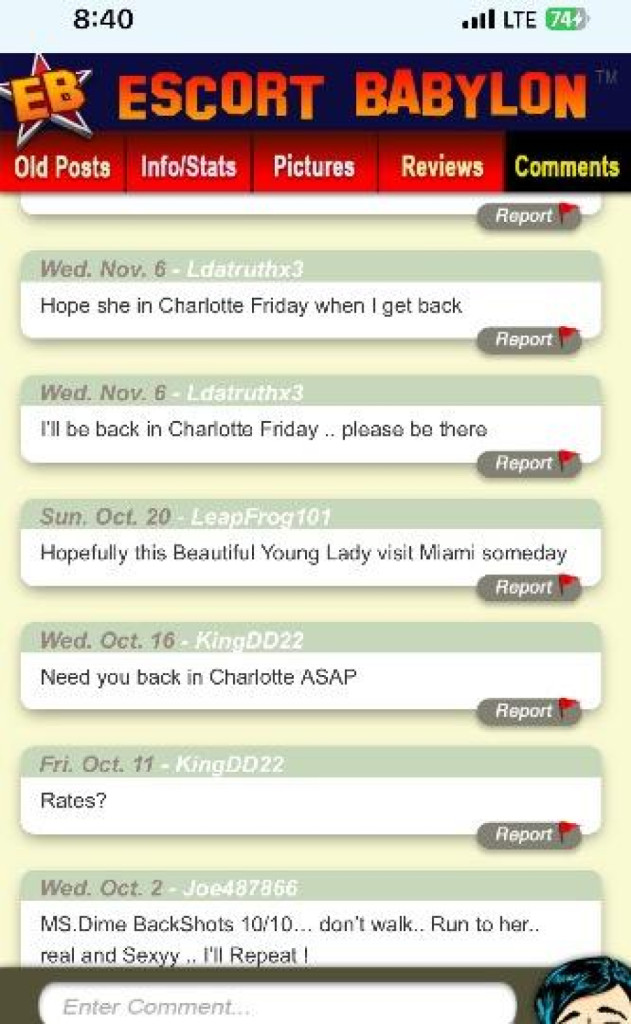Select the Comments tab
Image resolution: width=631 pixels, height=1024 pixels.
tap(567, 166)
